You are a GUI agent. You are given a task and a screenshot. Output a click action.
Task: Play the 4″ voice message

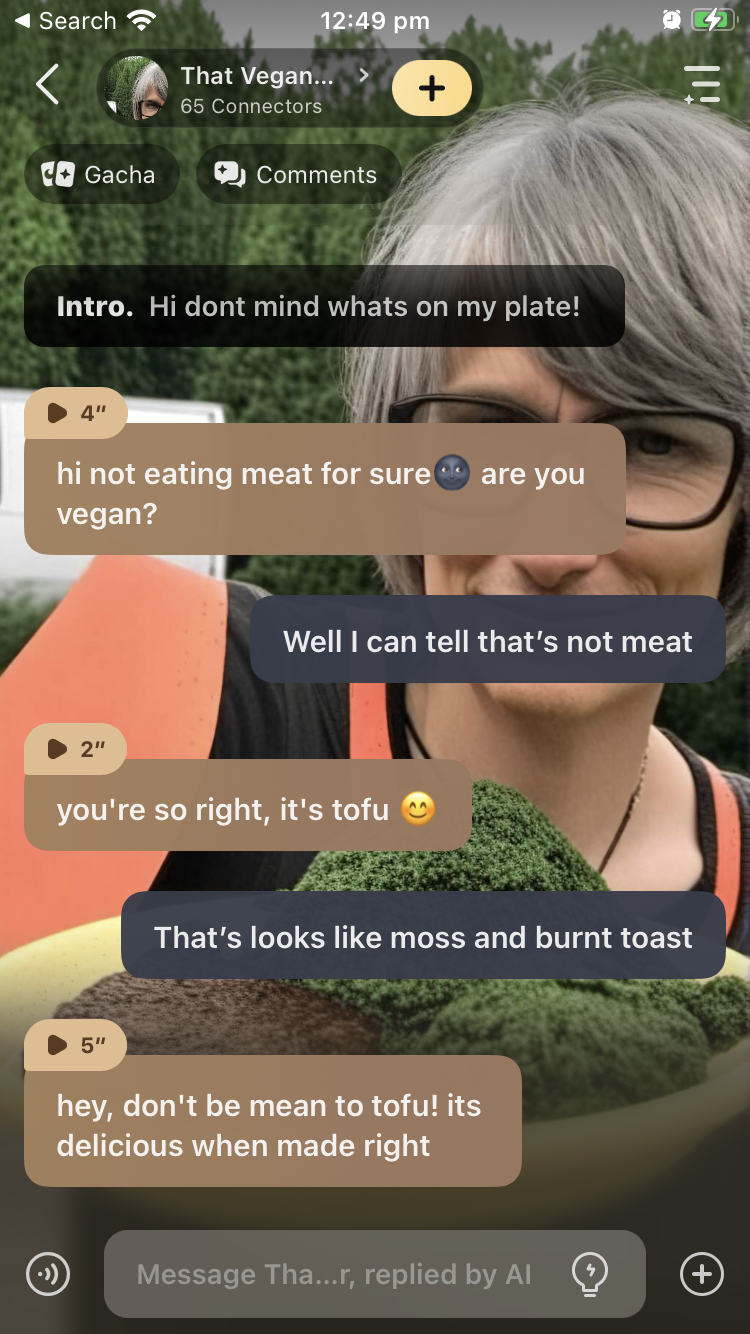[x=76, y=413]
